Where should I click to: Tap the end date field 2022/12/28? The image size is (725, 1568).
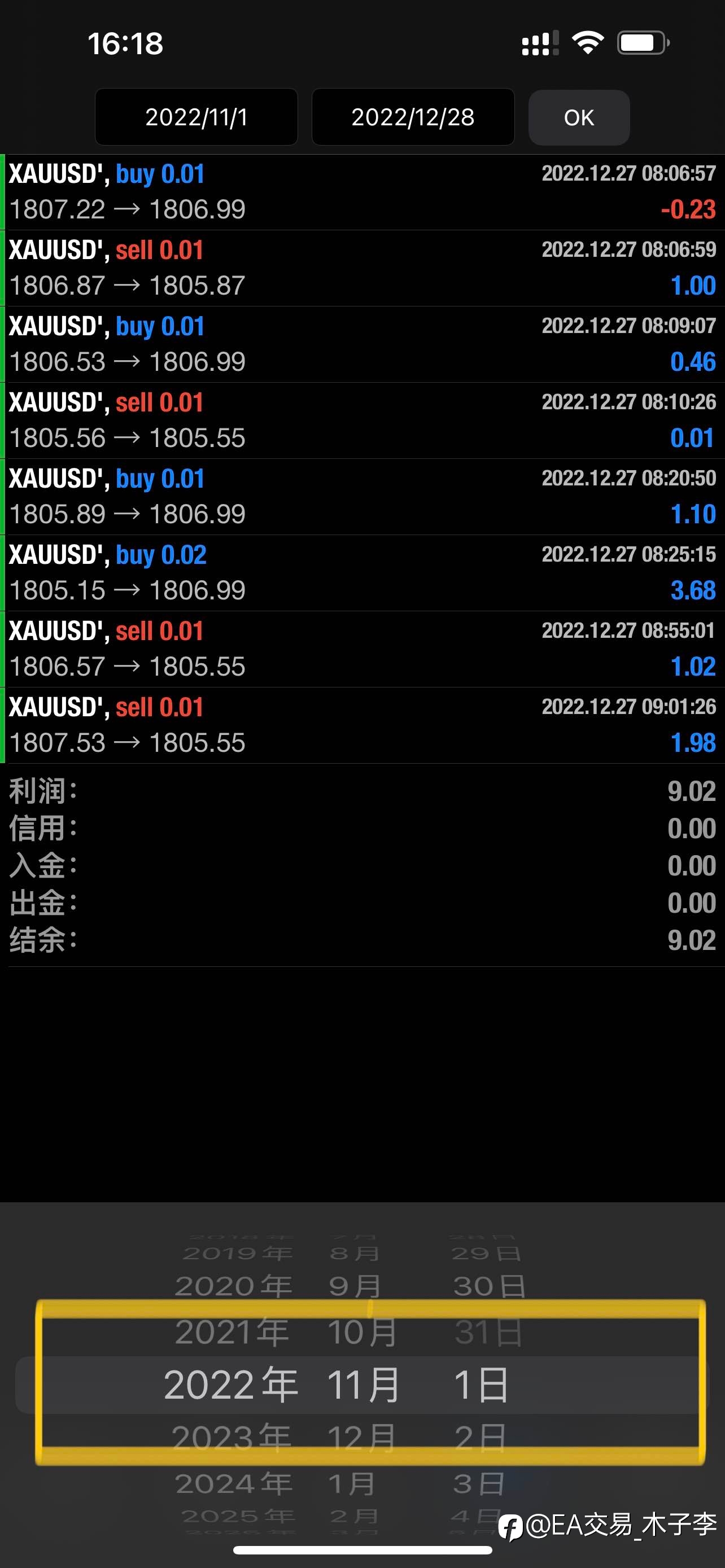[413, 117]
